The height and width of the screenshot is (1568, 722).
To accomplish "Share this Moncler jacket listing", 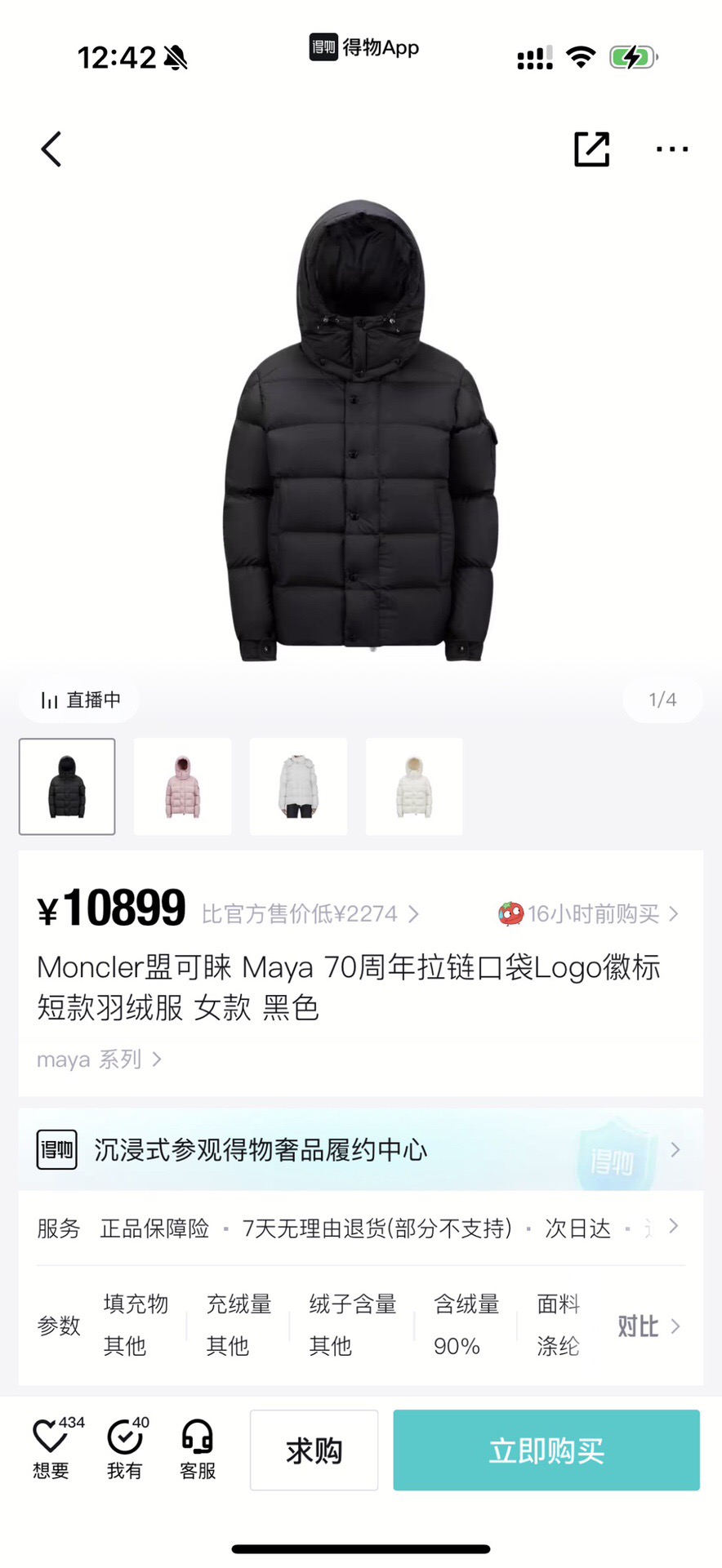I will tap(591, 149).
